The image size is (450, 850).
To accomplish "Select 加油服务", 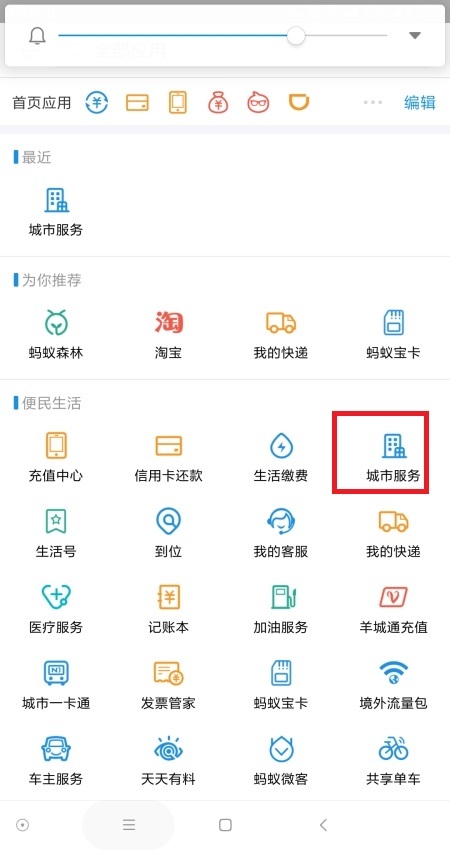I will click(x=281, y=609).
